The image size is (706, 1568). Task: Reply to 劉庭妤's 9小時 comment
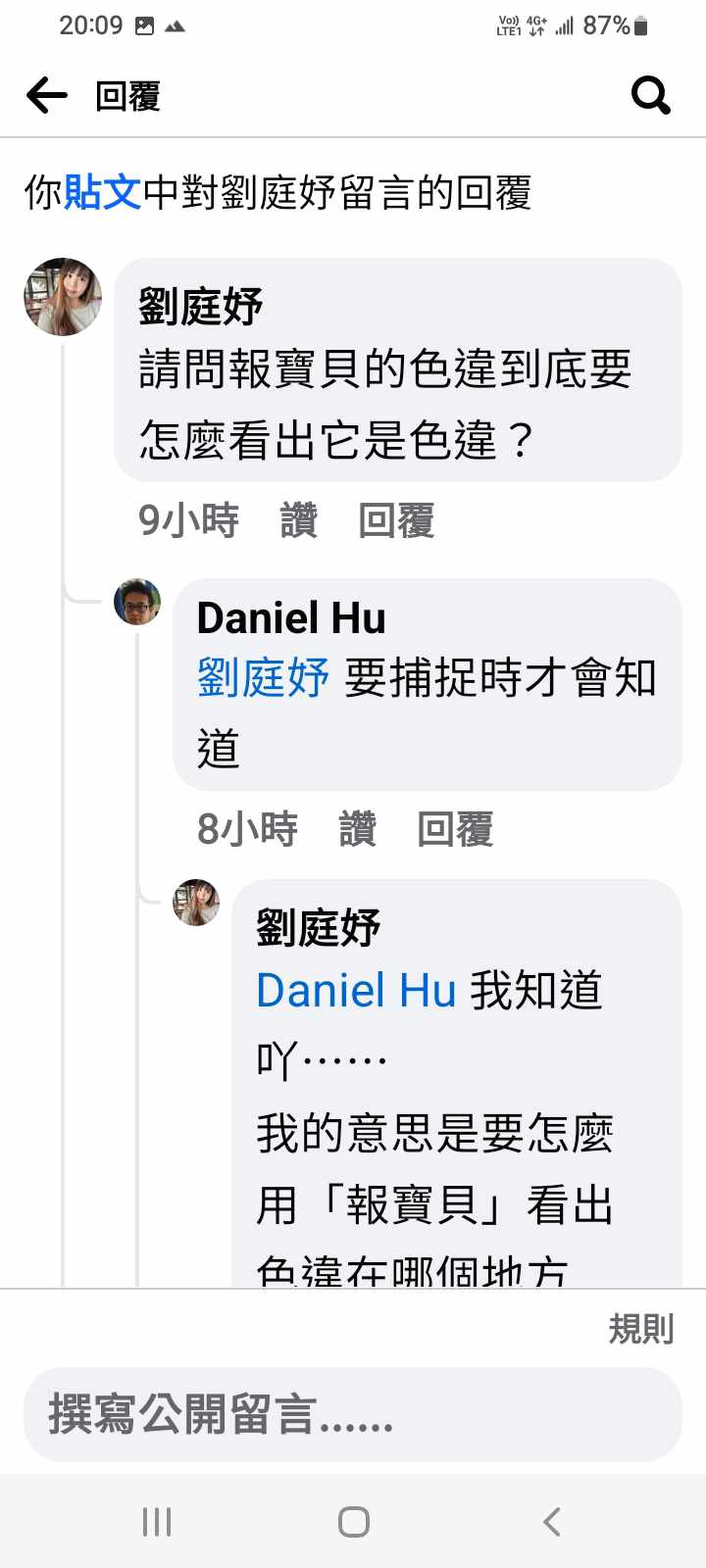coord(396,520)
